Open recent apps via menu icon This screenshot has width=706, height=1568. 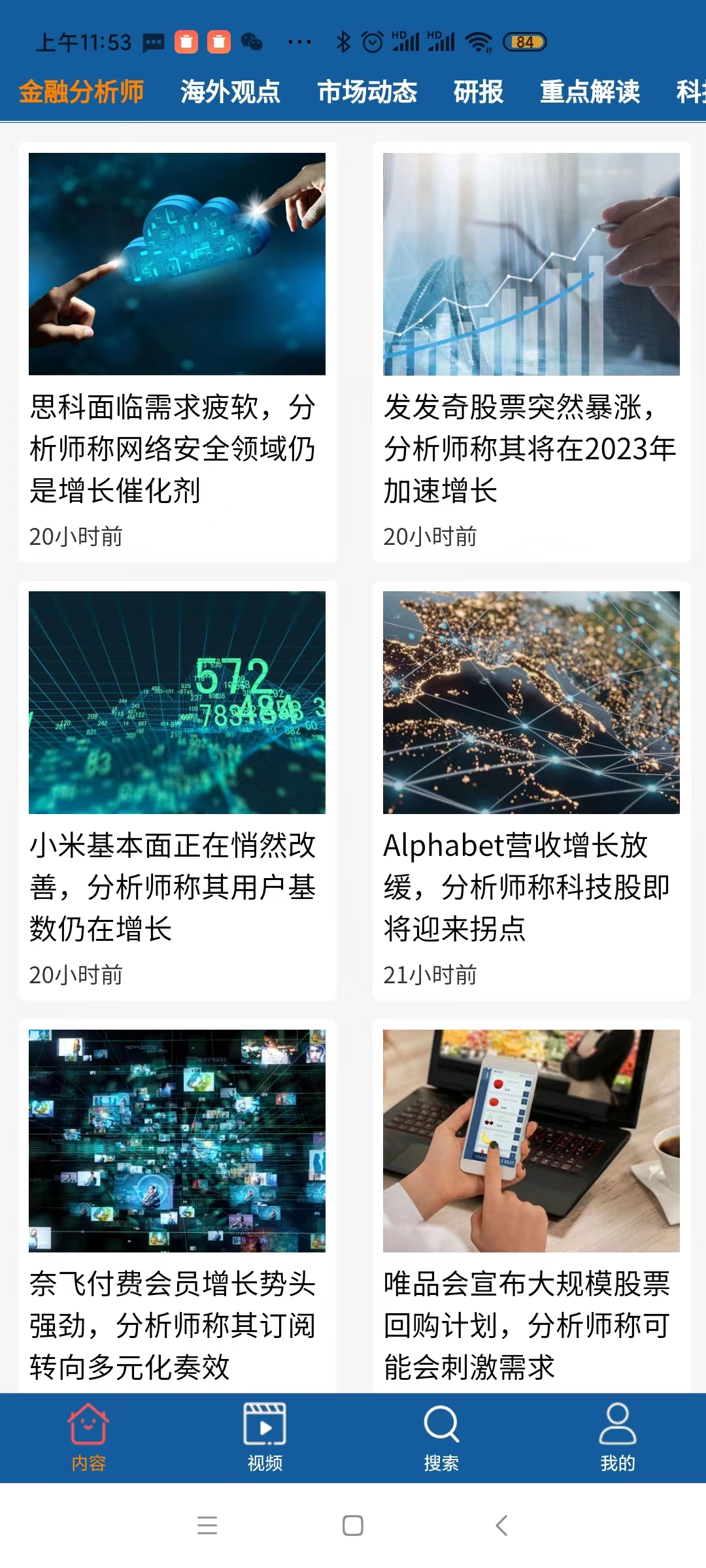pyautogui.click(x=207, y=1527)
